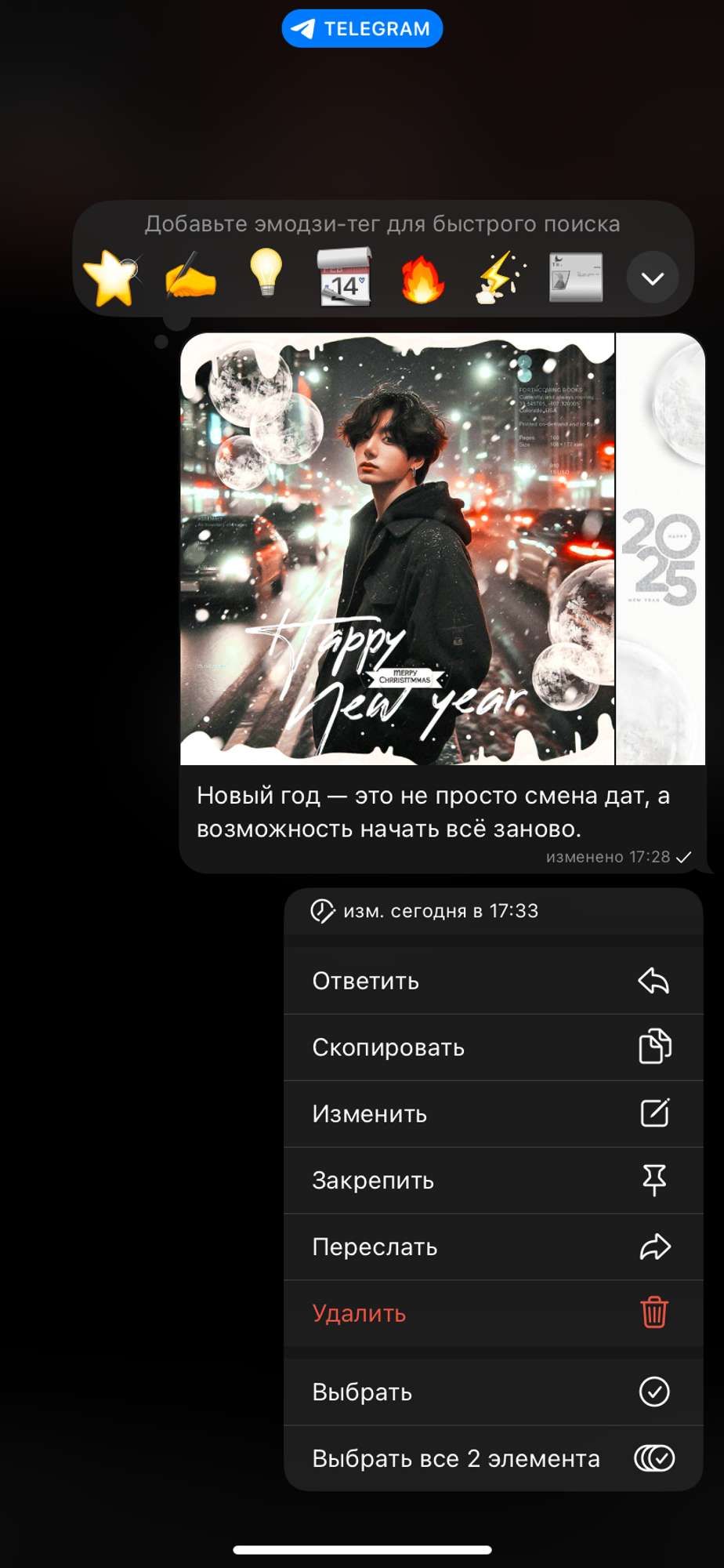724x1568 pixels.
Task: Open the 2025 image on the right
Action: [661, 549]
